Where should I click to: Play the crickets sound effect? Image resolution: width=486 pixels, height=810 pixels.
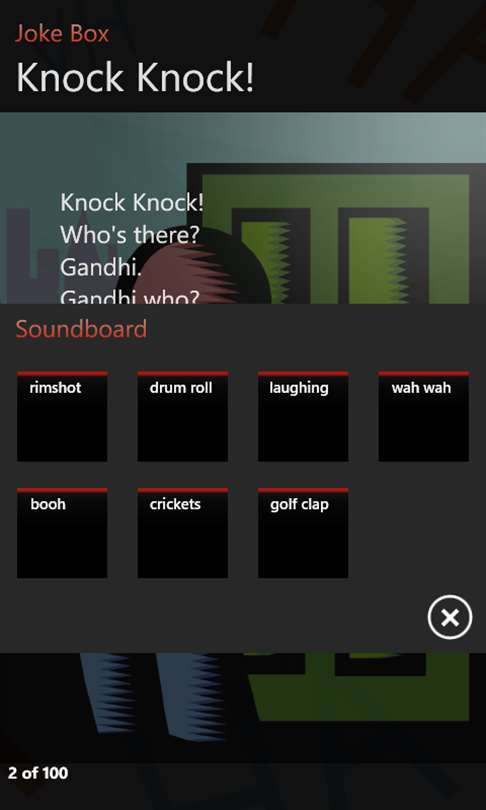click(182, 533)
